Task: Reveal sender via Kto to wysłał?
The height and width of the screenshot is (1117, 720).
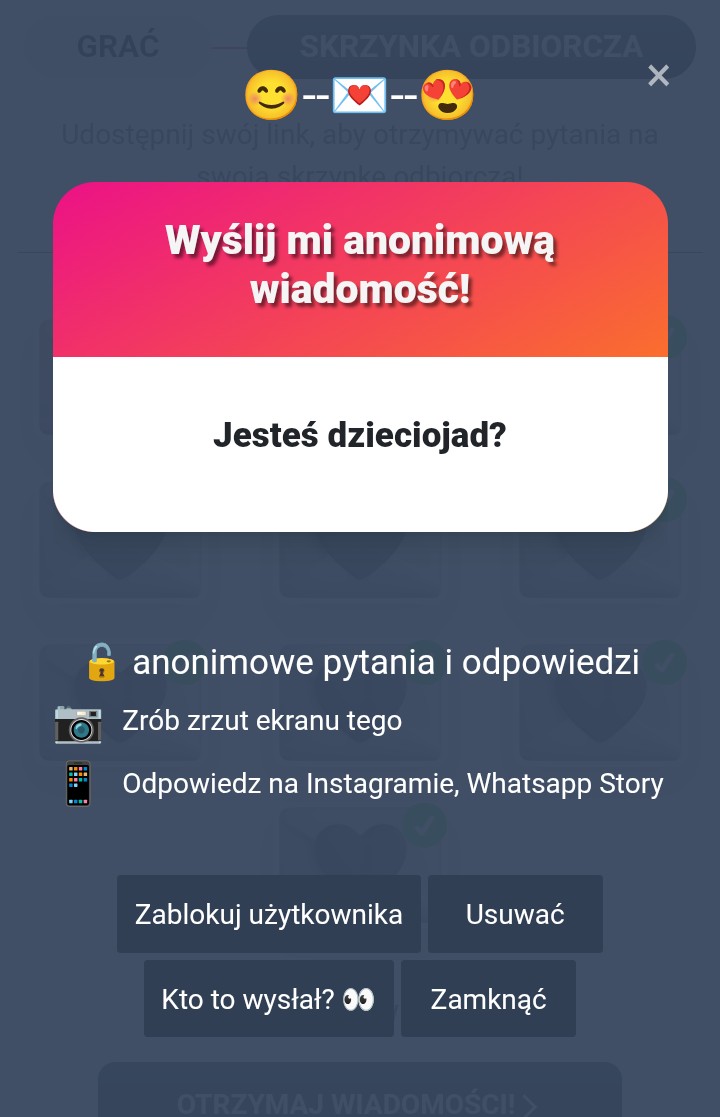Action: pyautogui.click(x=268, y=999)
